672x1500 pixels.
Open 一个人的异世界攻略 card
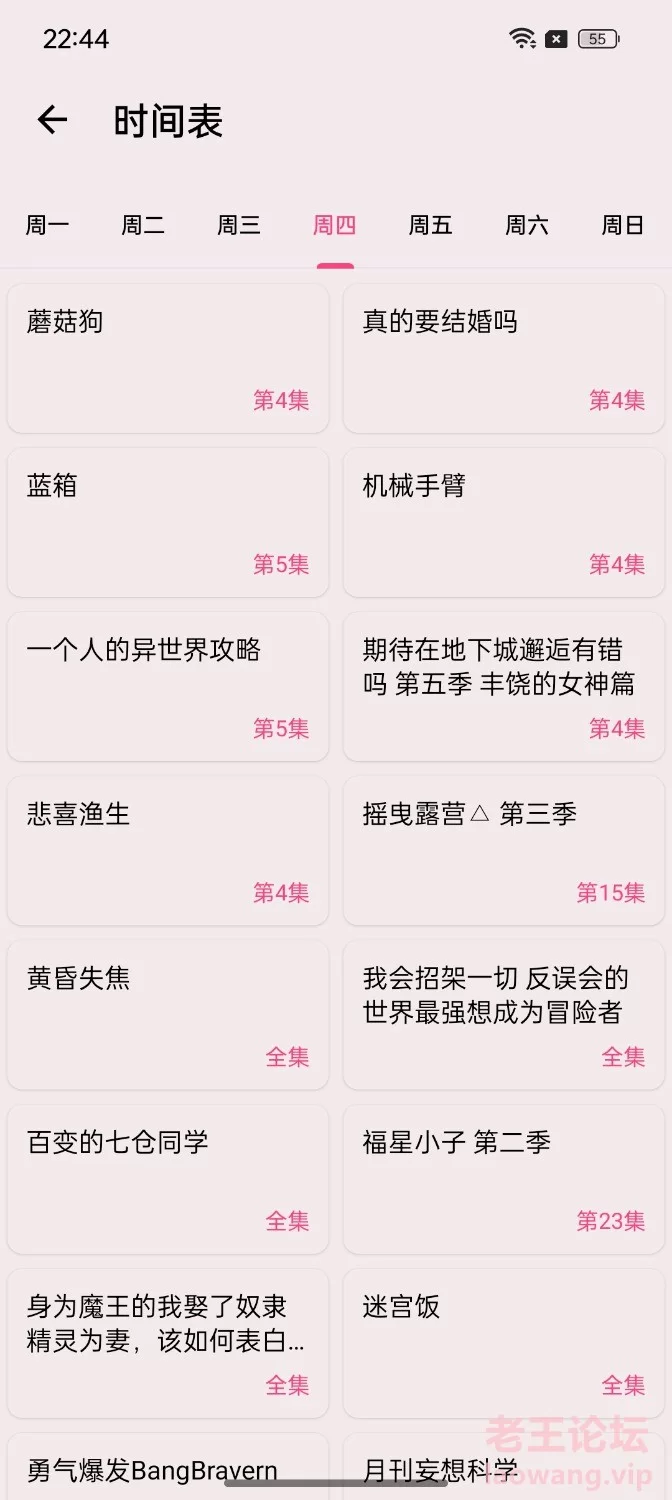point(168,687)
